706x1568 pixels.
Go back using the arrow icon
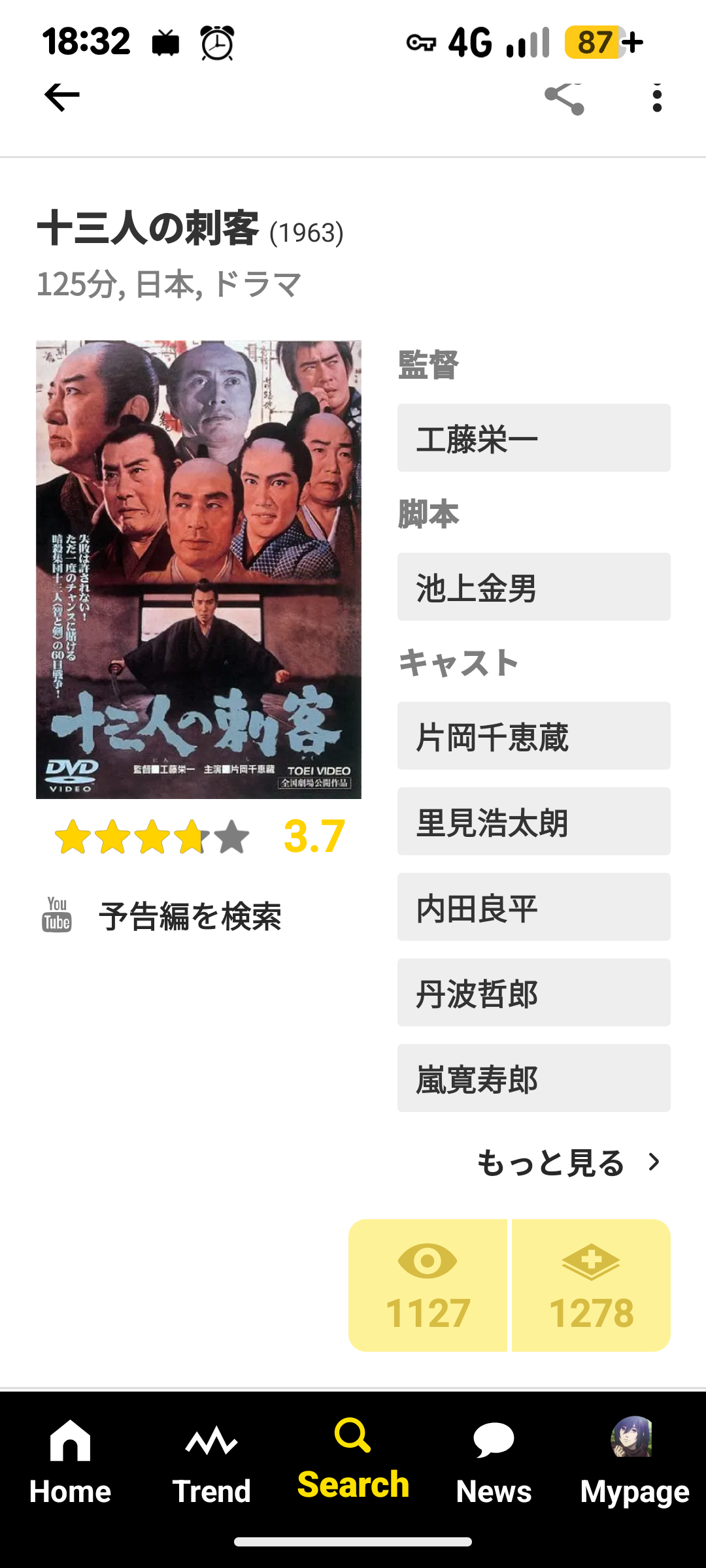(62, 97)
